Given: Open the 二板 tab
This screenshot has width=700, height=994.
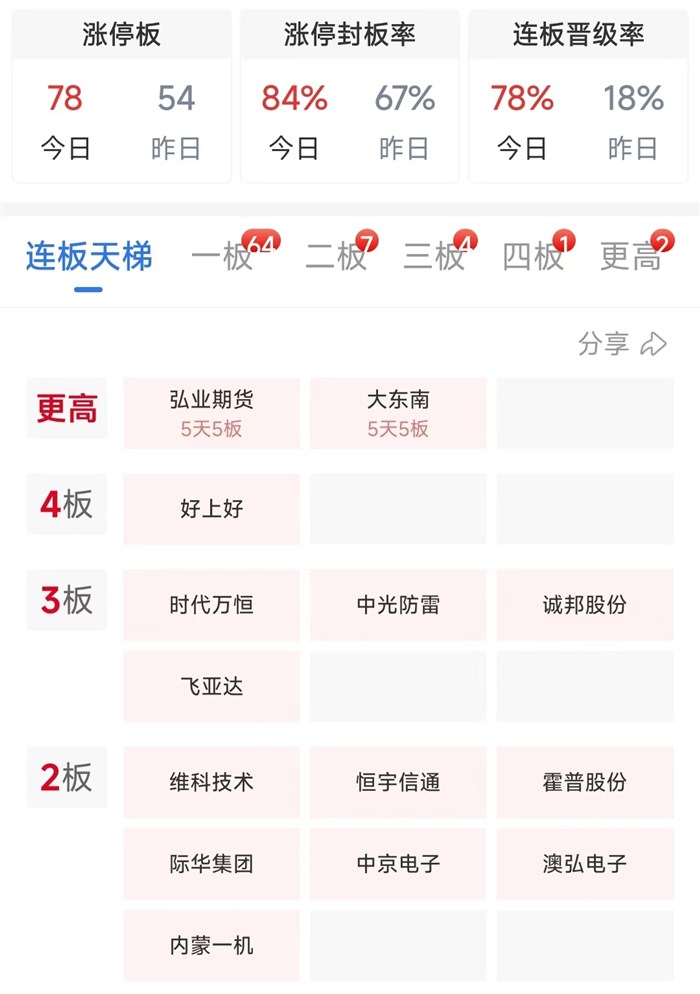Looking at the screenshot, I should tap(337, 257).
